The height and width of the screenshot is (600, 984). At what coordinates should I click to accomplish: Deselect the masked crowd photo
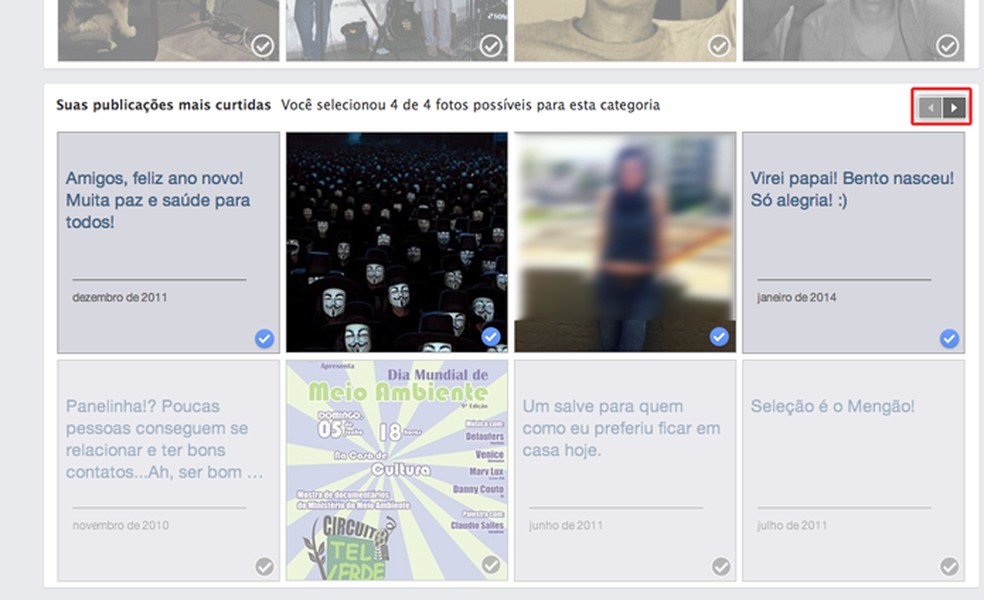pyautogui.click(x=491, y=338)
